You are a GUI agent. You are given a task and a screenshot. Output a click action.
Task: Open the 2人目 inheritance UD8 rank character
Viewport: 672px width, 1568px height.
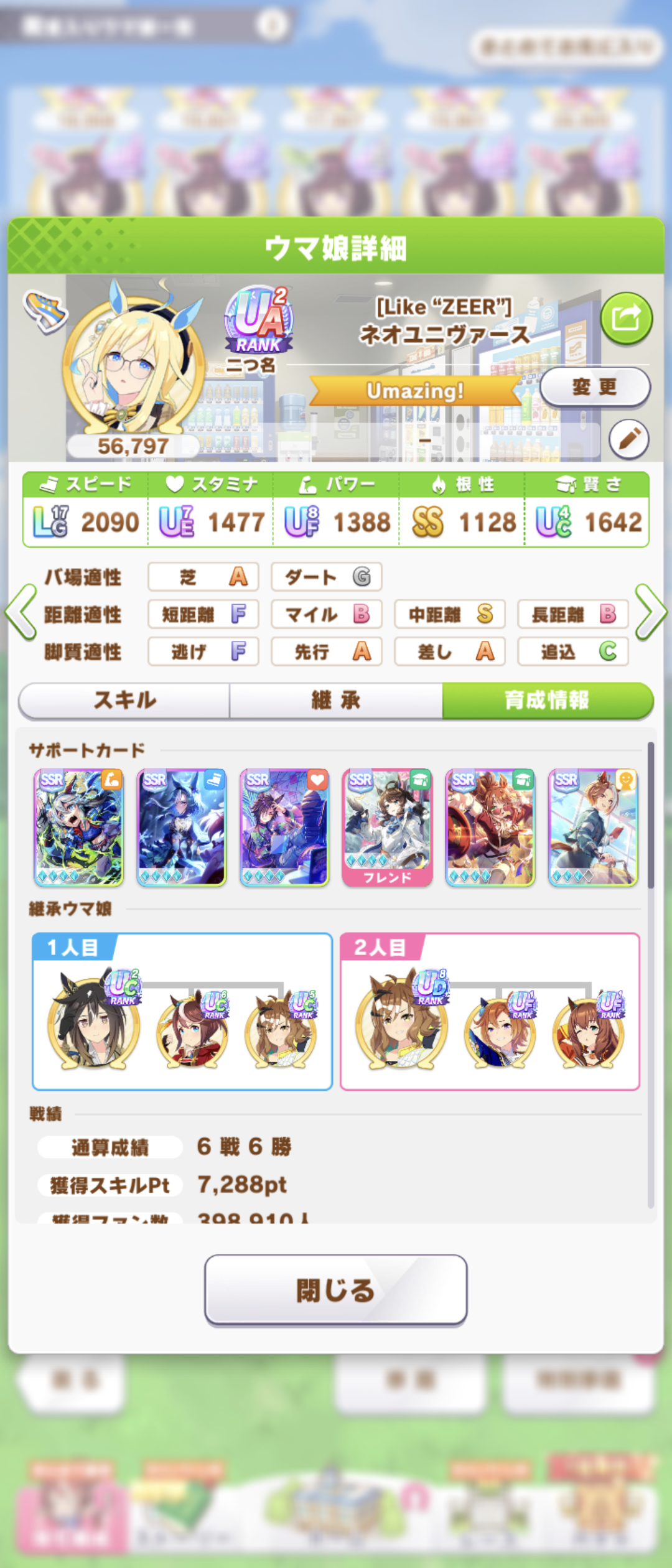click(402, 1019)
